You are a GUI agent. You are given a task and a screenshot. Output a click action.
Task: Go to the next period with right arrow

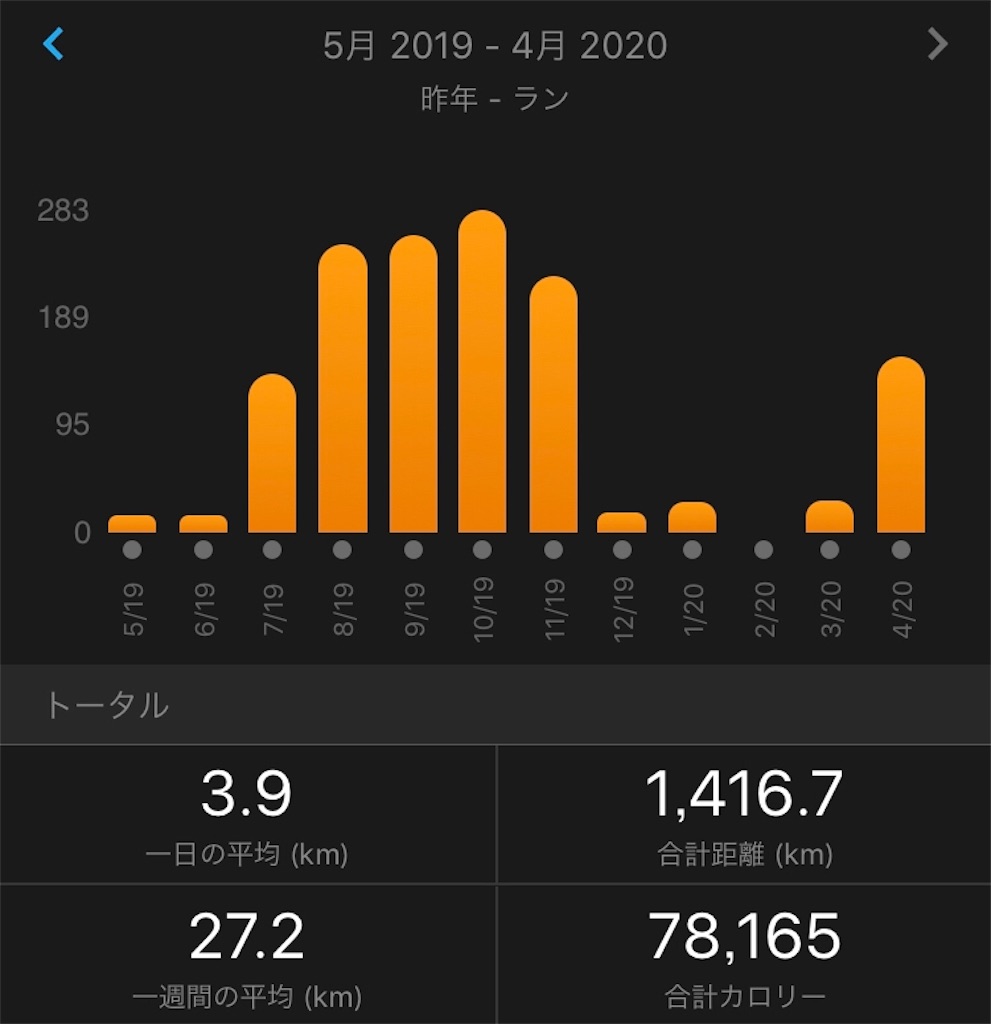(937, 44)
